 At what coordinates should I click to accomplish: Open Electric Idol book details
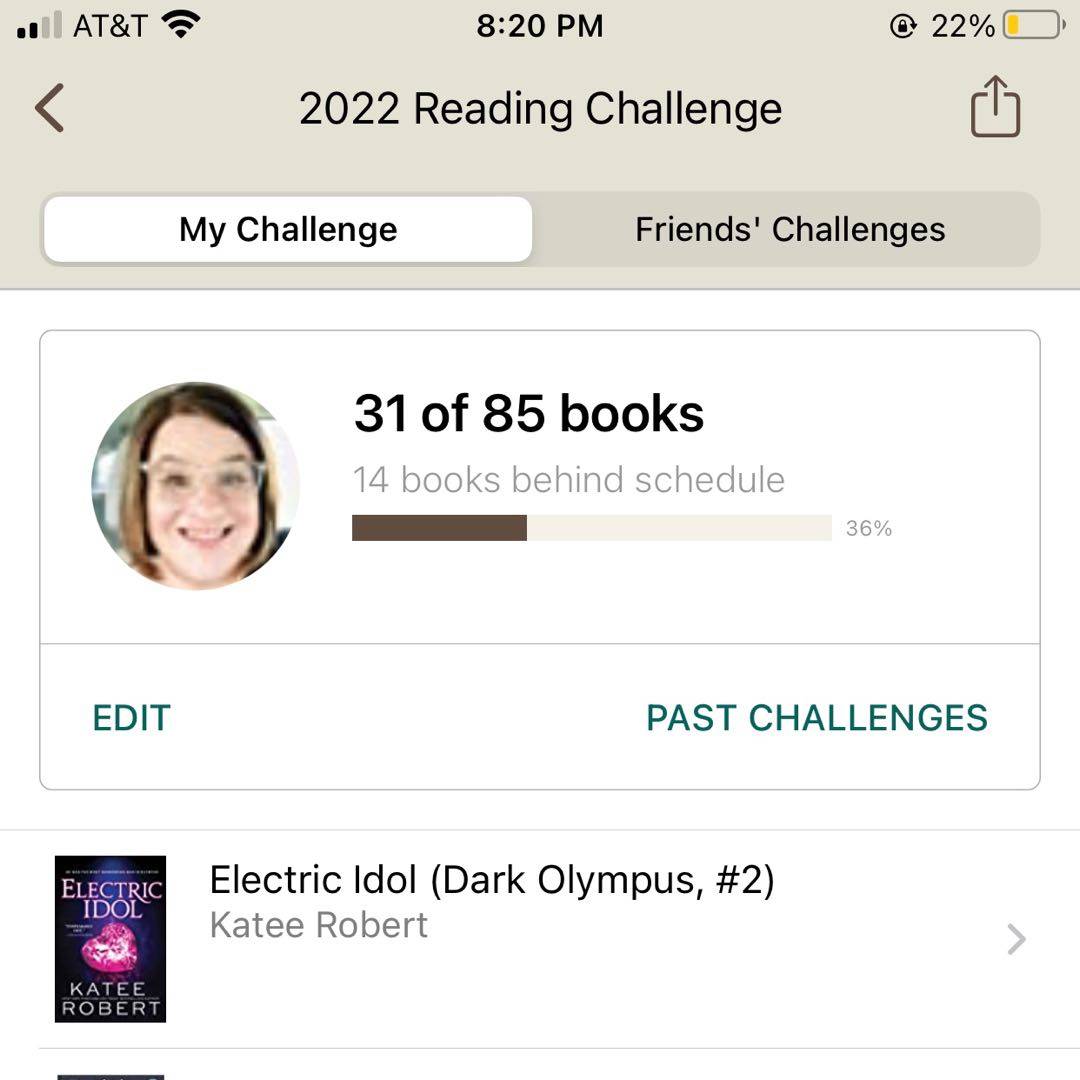coord(540,938)
